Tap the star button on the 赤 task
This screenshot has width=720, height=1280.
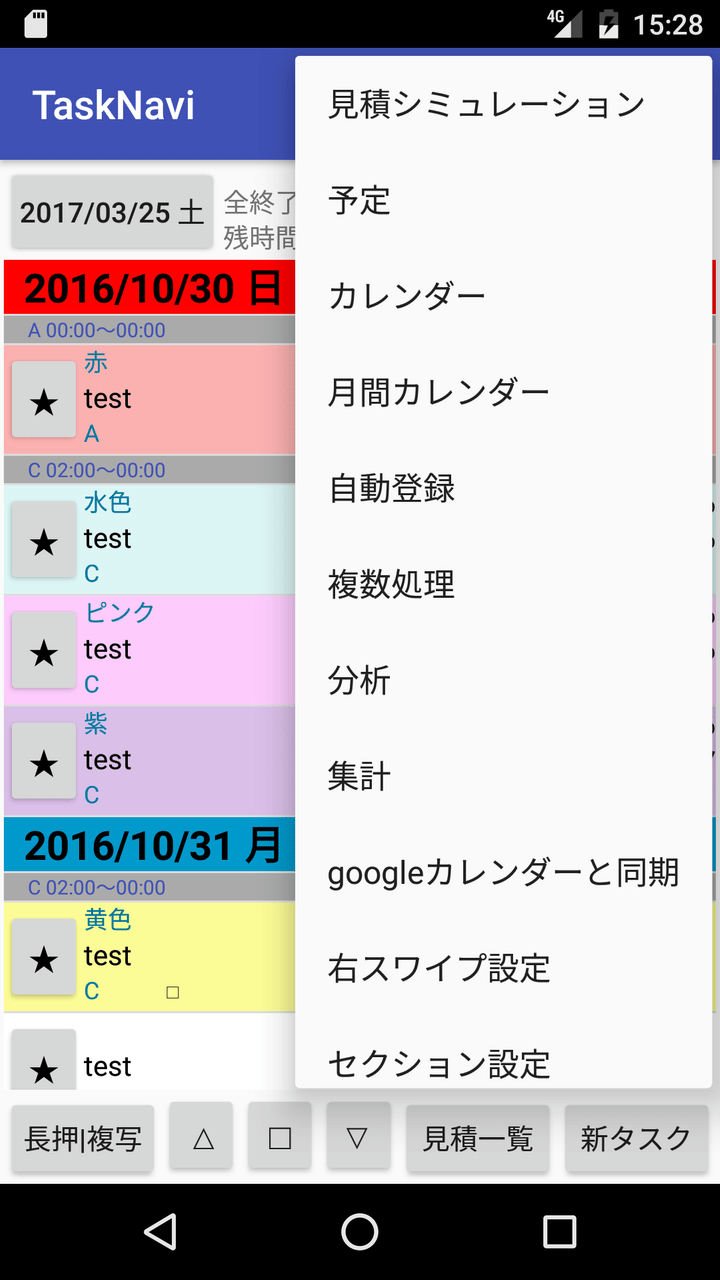click(x=44, y=400)
